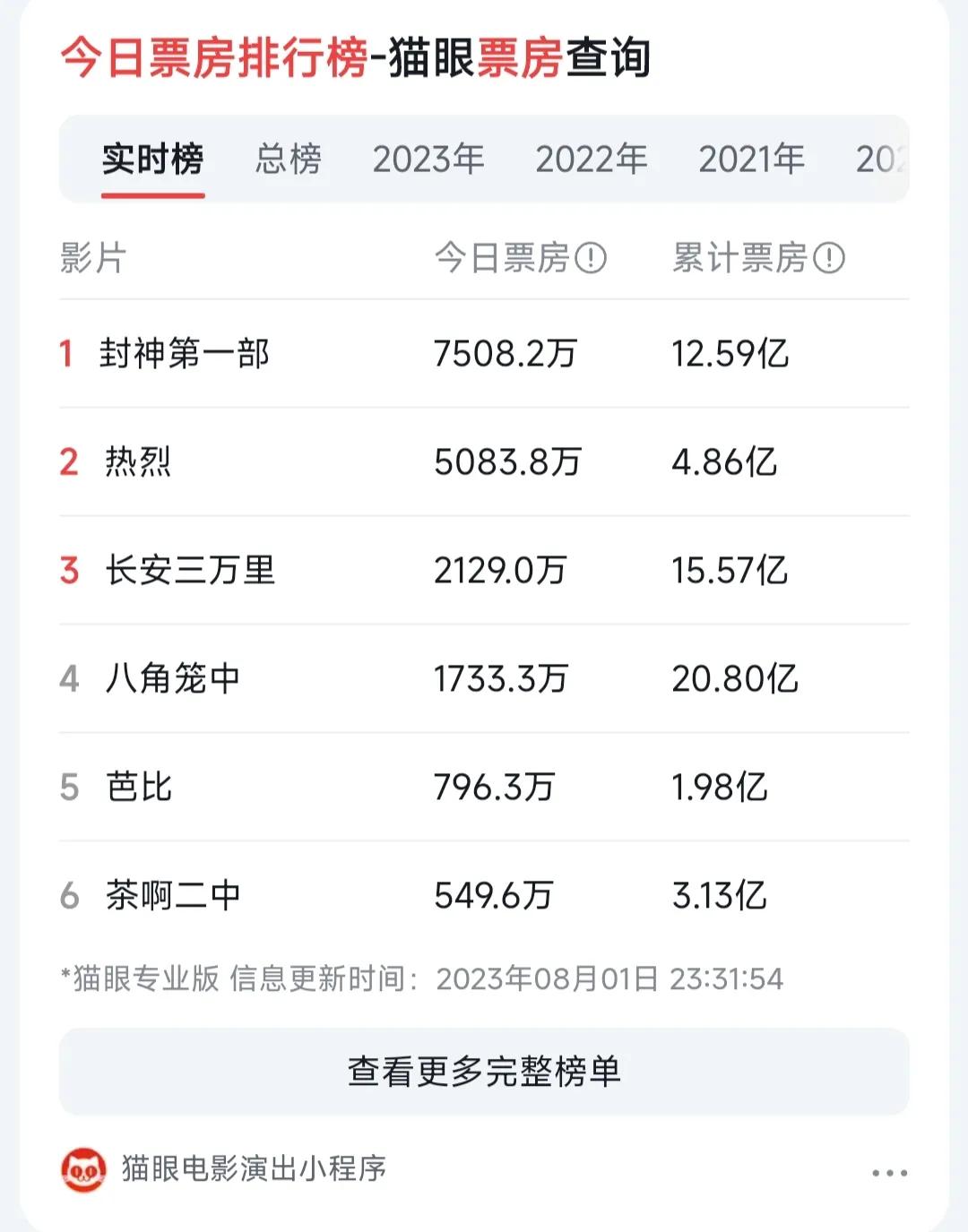Select the 实时榜 tab
The height and width of the screenshot is (1232, 968).
click(152, 159)
